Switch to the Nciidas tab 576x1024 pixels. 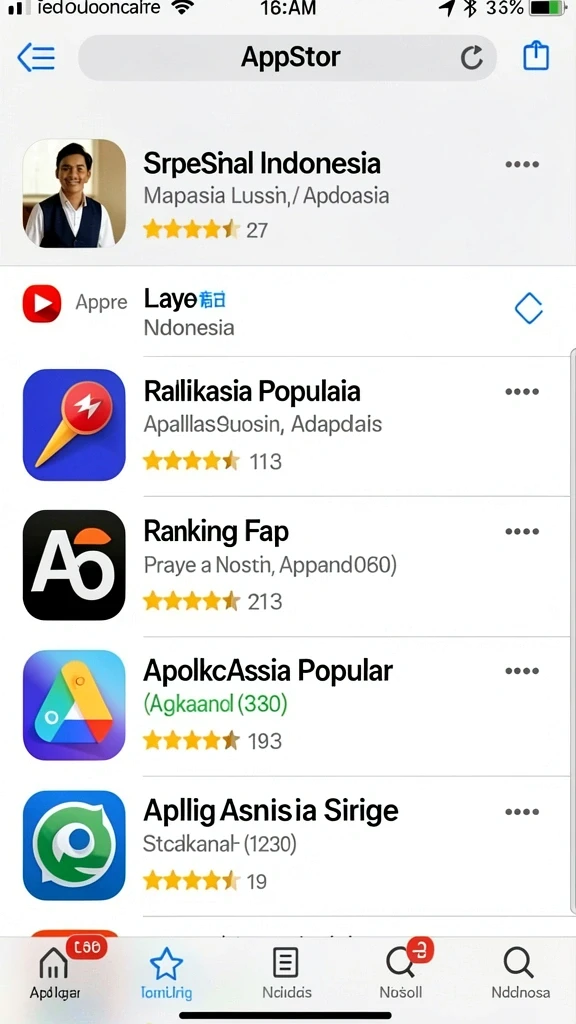(x=286, y=973)
